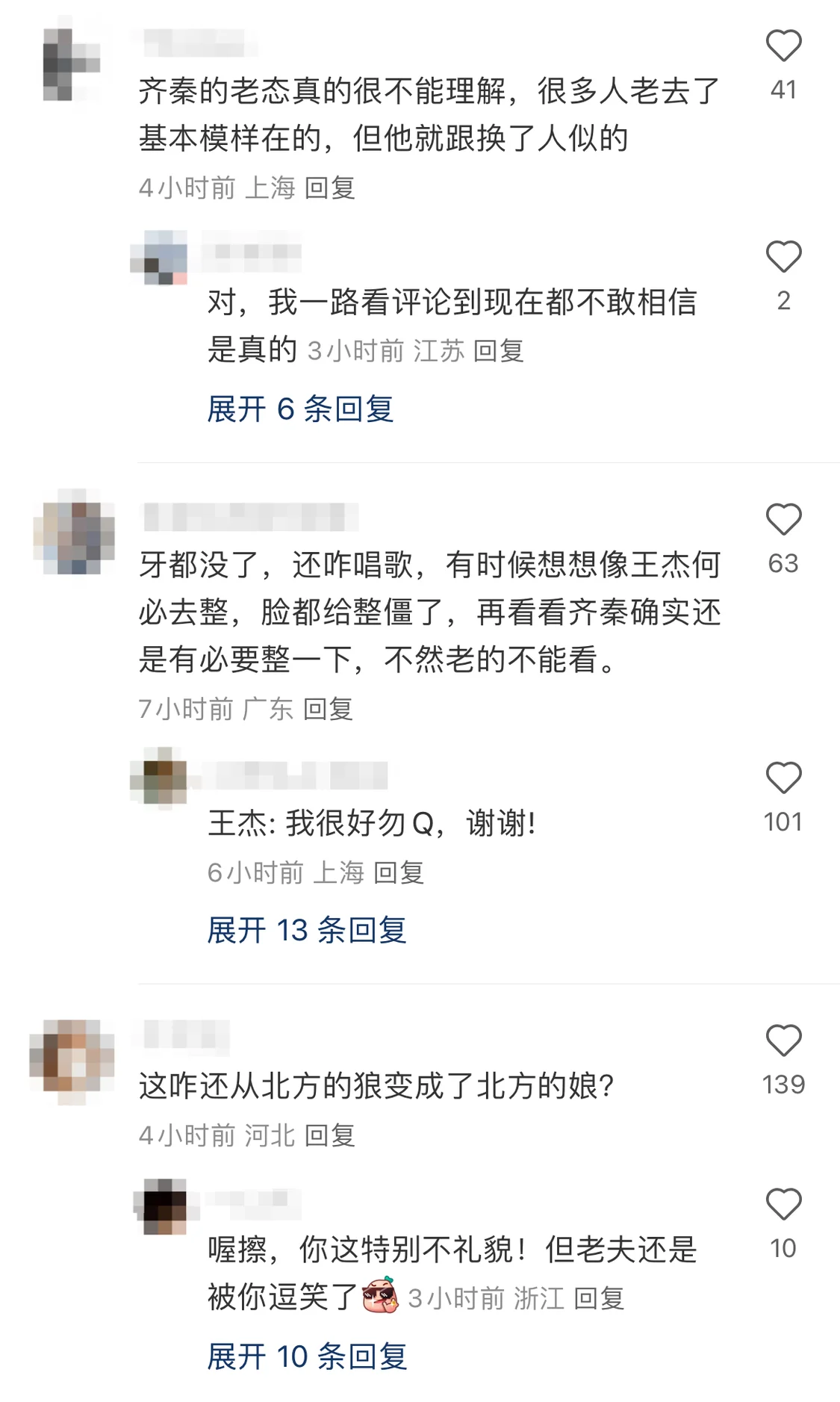Reply to the 河北 comment posted 4小时前

point(329,1136)
